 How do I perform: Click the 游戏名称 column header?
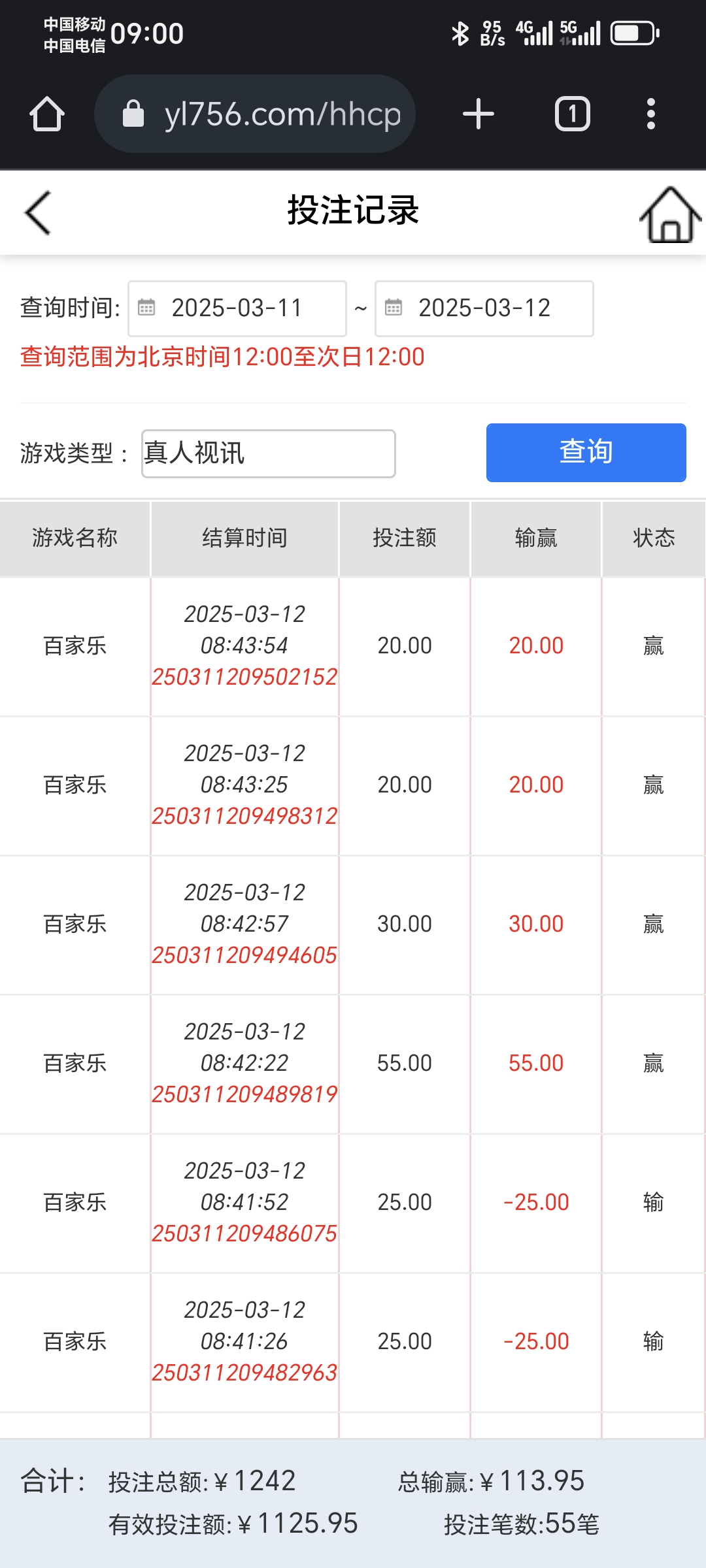[75, 538]
